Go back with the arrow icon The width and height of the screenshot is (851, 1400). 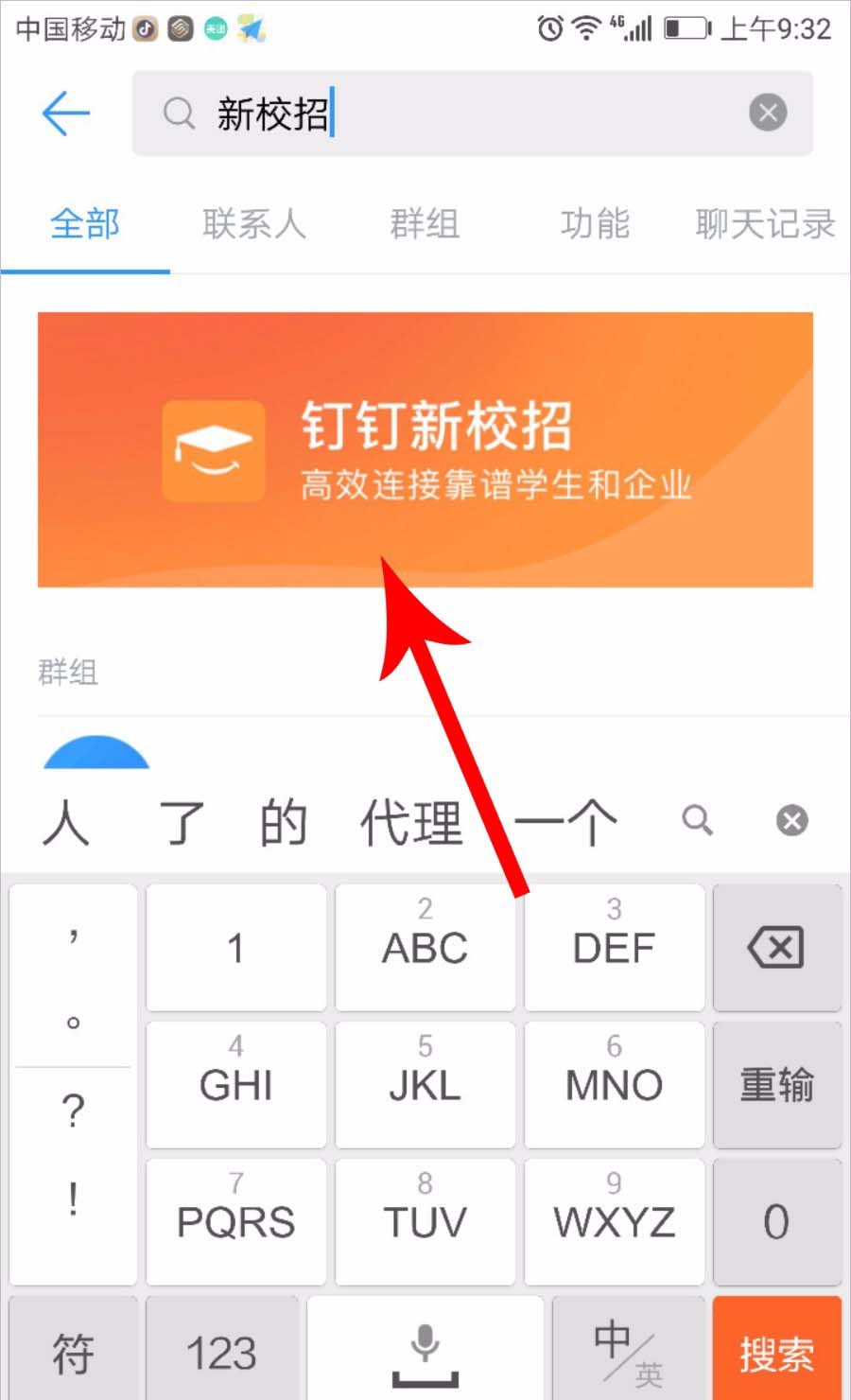coord(65,114)
